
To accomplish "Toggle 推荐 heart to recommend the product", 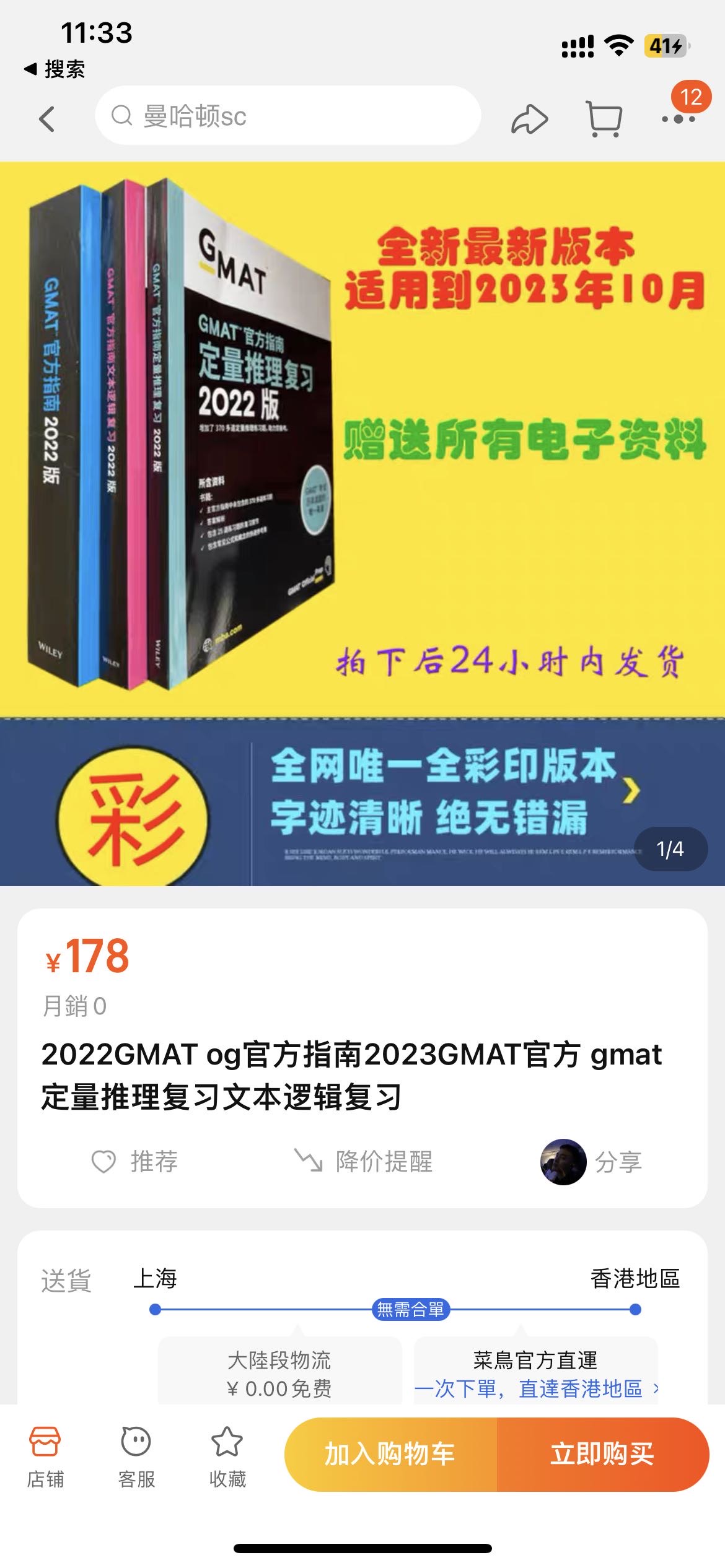I will 135,1163.
